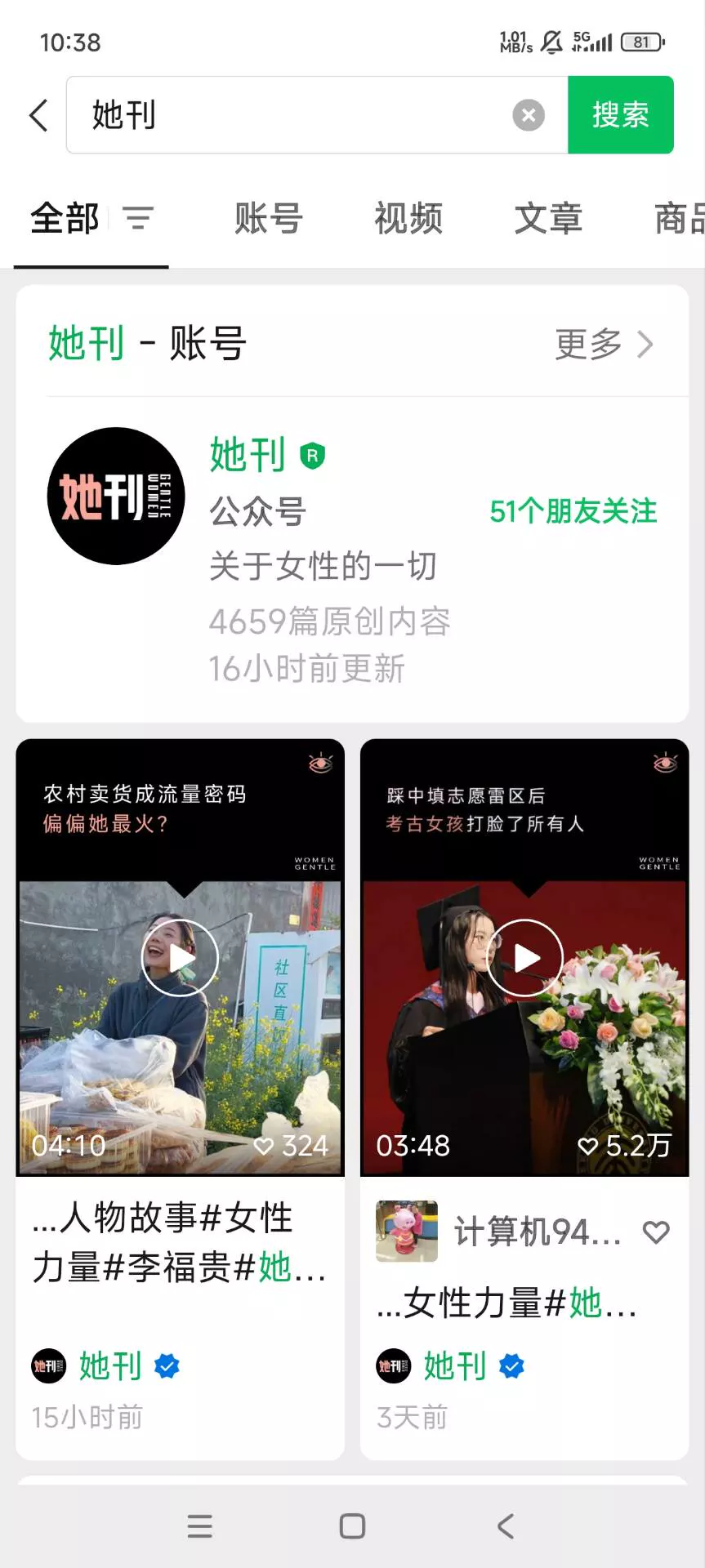Tap the back arrow to exit search

point(38,114)
